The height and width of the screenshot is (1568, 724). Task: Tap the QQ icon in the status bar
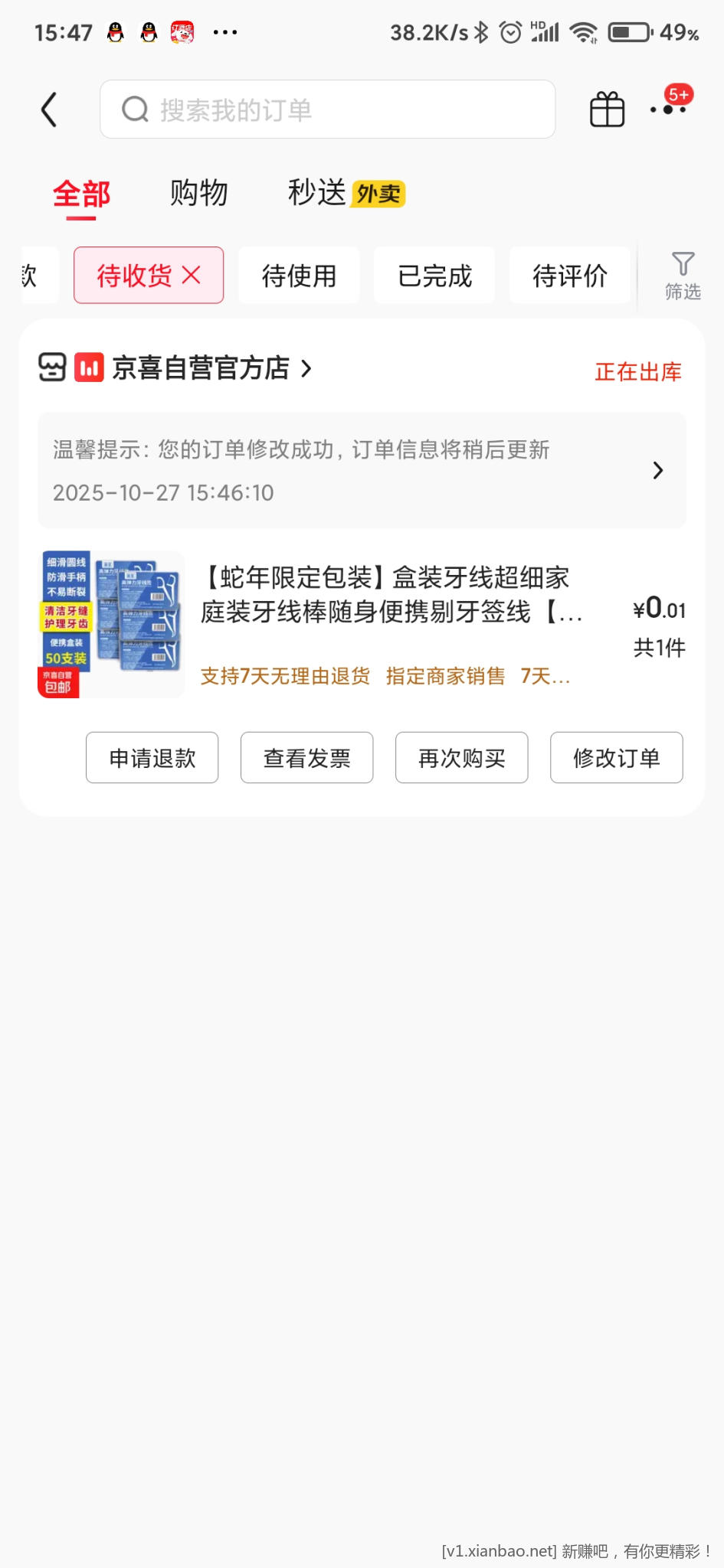(115, 32)
